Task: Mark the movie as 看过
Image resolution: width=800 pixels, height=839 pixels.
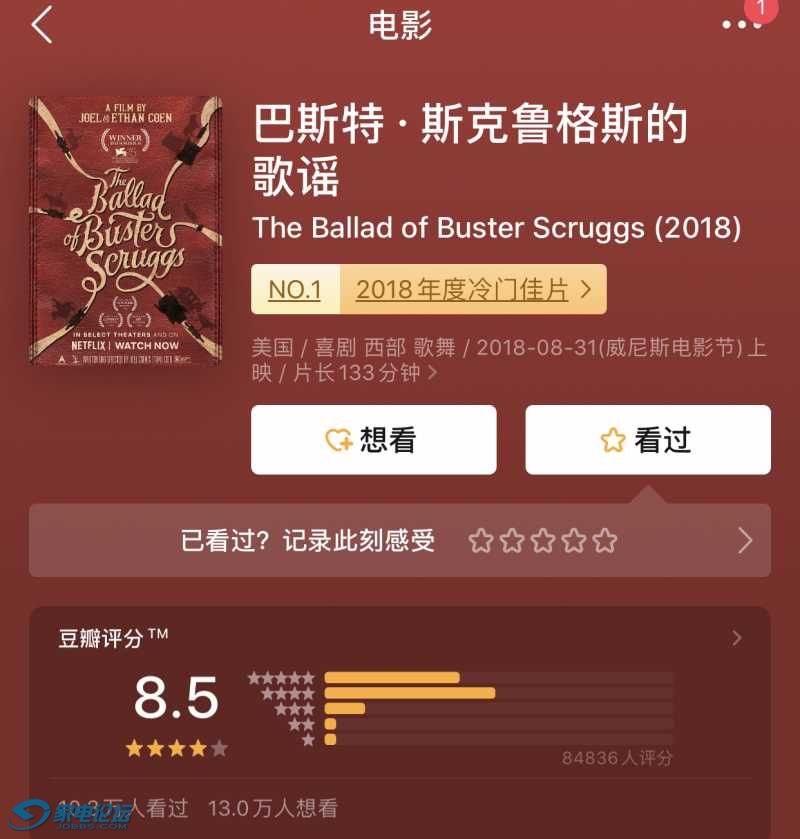Action: [648, 440]
